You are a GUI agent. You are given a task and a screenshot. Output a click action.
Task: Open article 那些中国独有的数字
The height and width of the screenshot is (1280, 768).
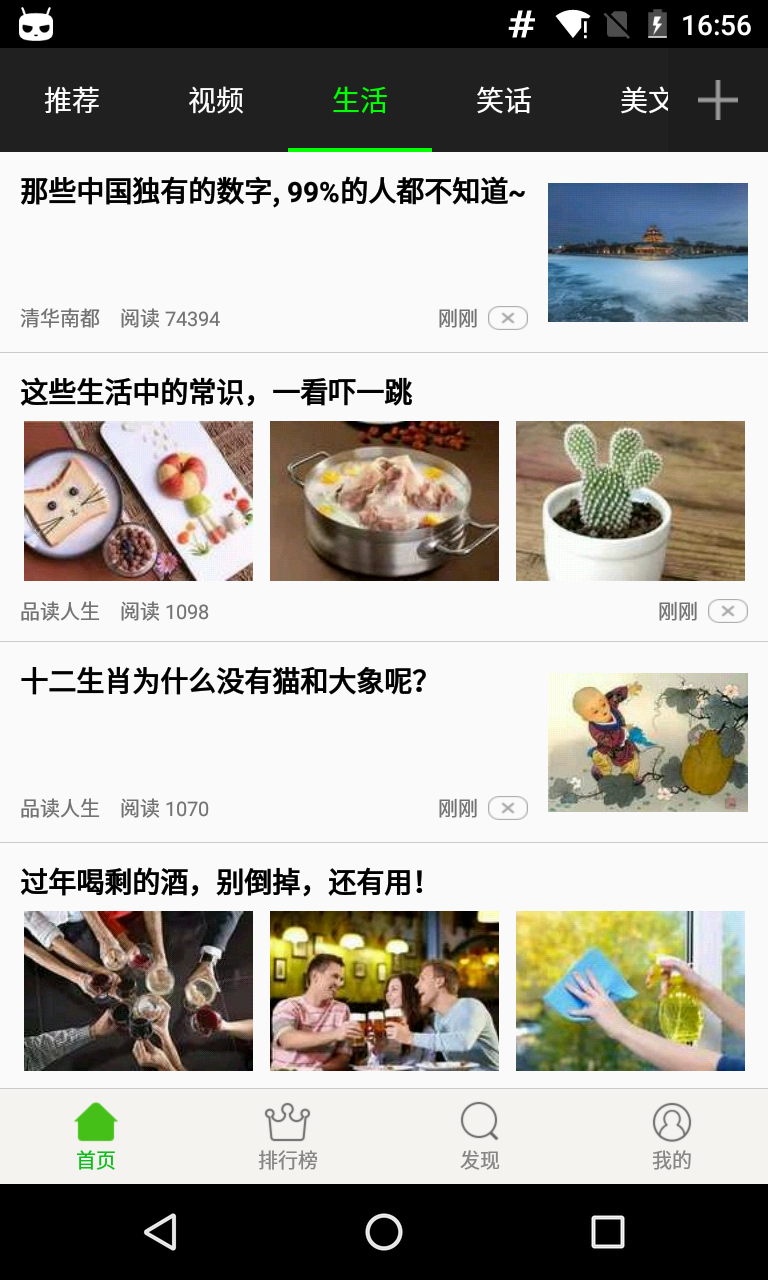[x=273, y=192]
